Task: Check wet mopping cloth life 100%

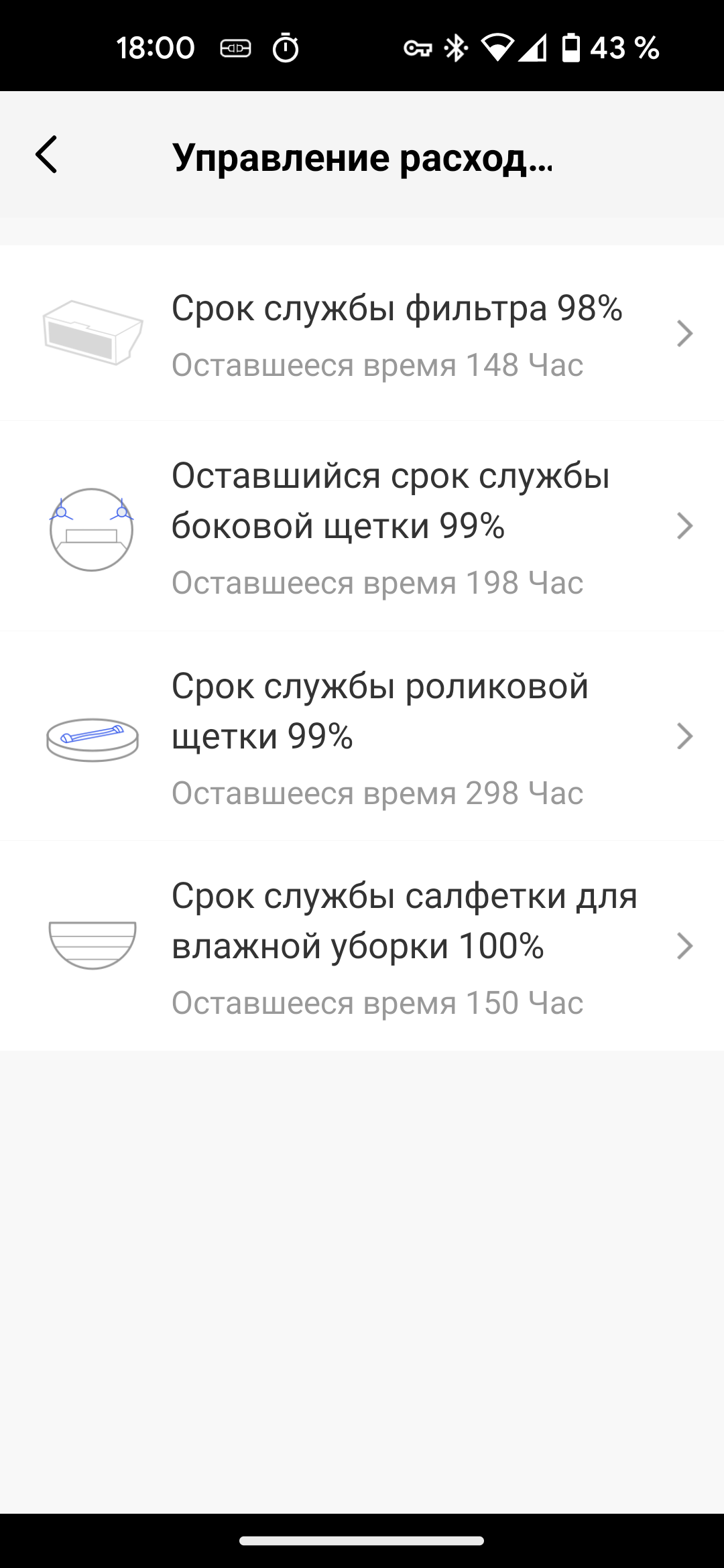Action: click(x=362, y=946)
